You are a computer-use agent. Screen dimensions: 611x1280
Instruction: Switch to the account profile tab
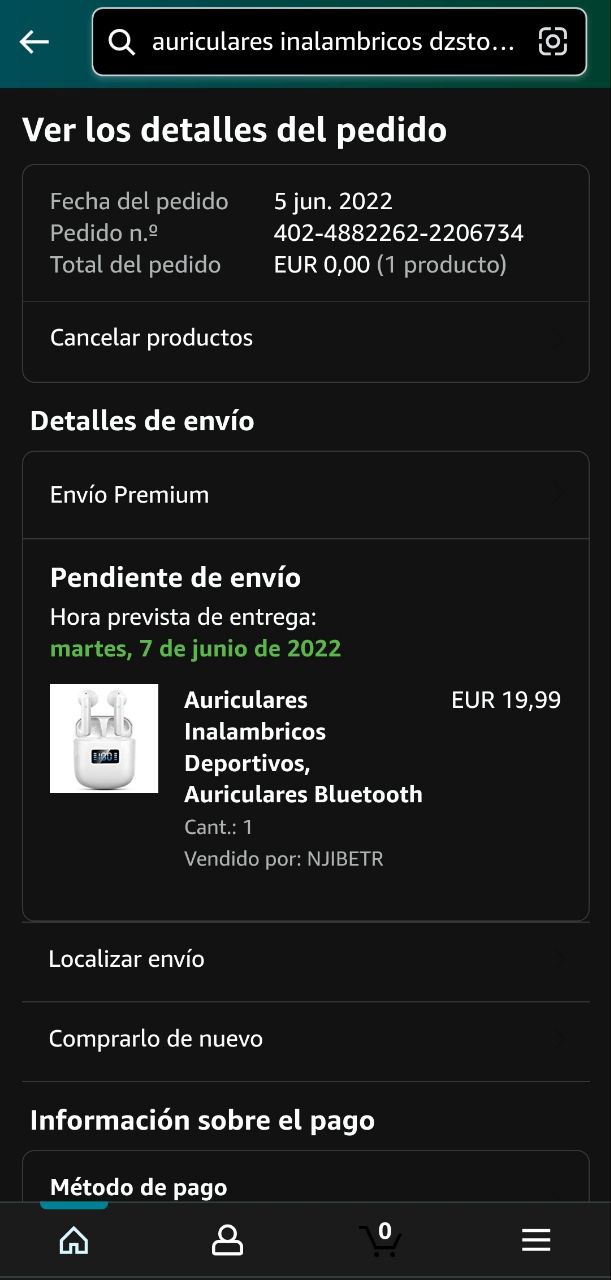coord(227,1241)
